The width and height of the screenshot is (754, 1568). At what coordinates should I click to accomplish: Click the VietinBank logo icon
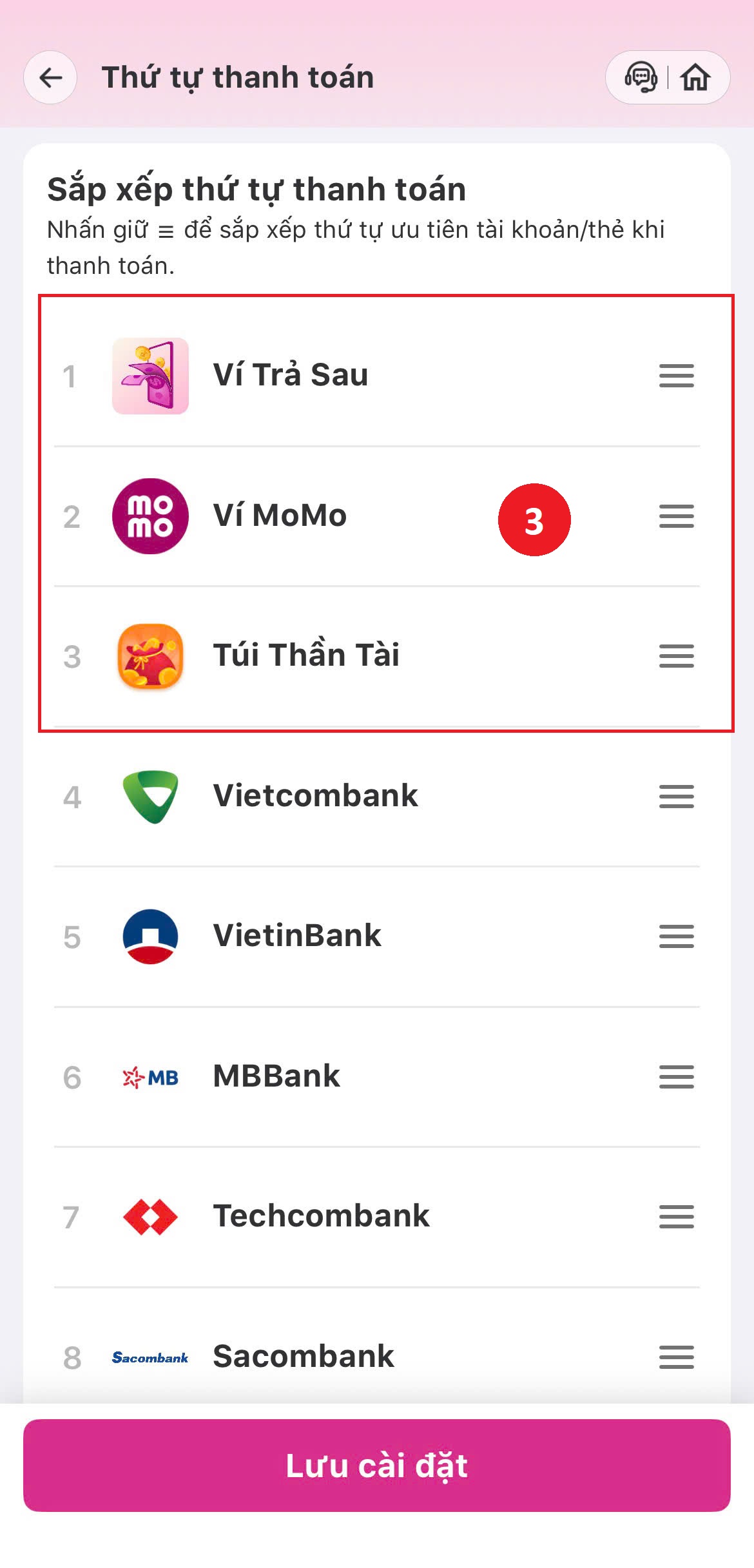(x=151, y=936)
